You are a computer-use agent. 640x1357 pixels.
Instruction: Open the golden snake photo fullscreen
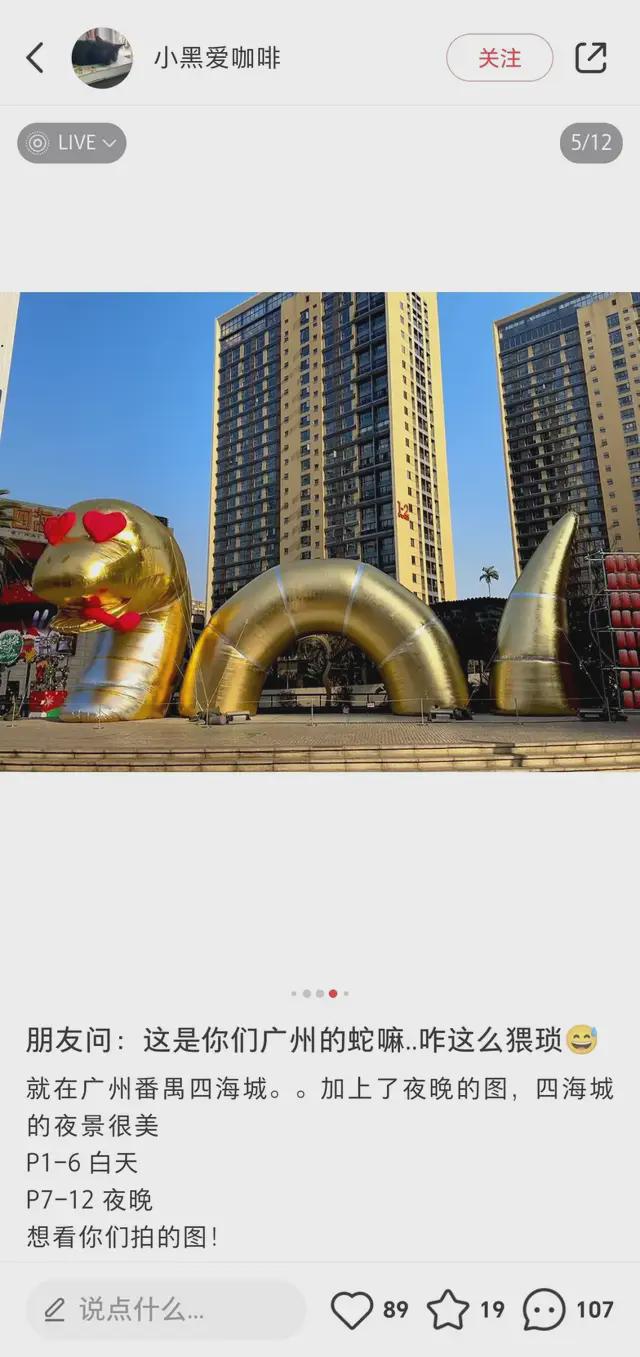[320, 531]
